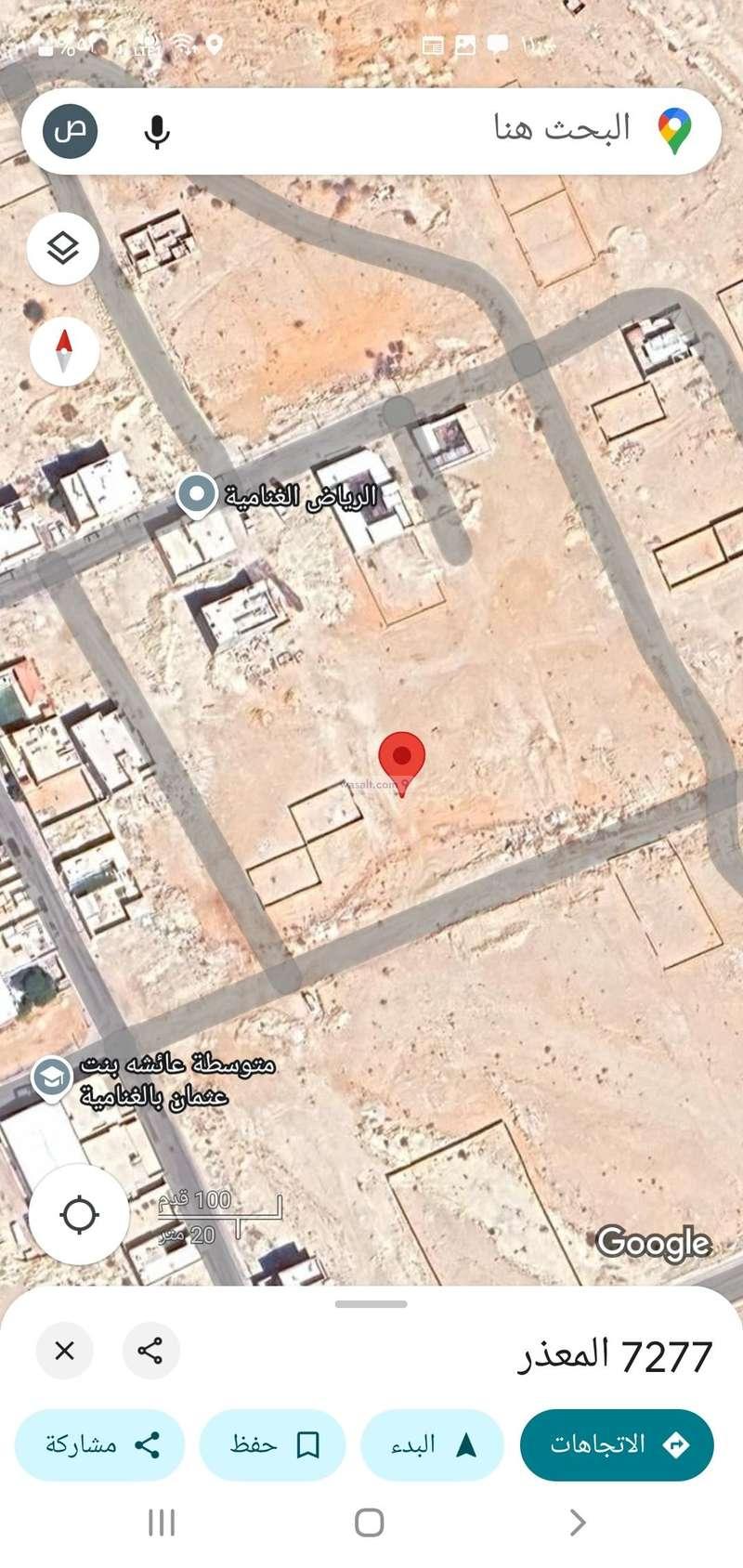Screen dimensions: 743x1568
Task: Get directions with the الاتجاهات button
Action: point(617,1444)
